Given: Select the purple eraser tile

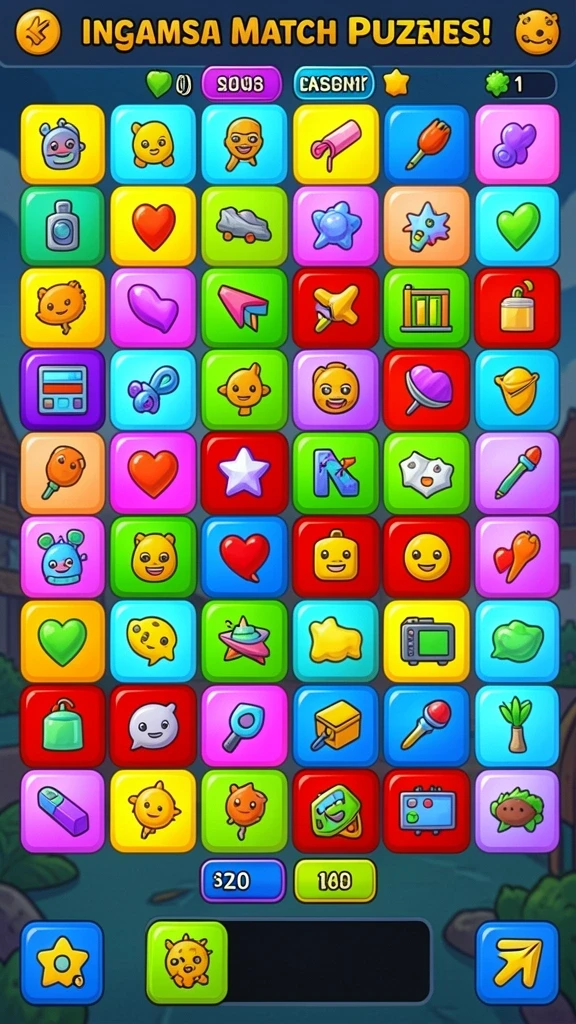Looking at the screenshot, I should pos(62,810).
